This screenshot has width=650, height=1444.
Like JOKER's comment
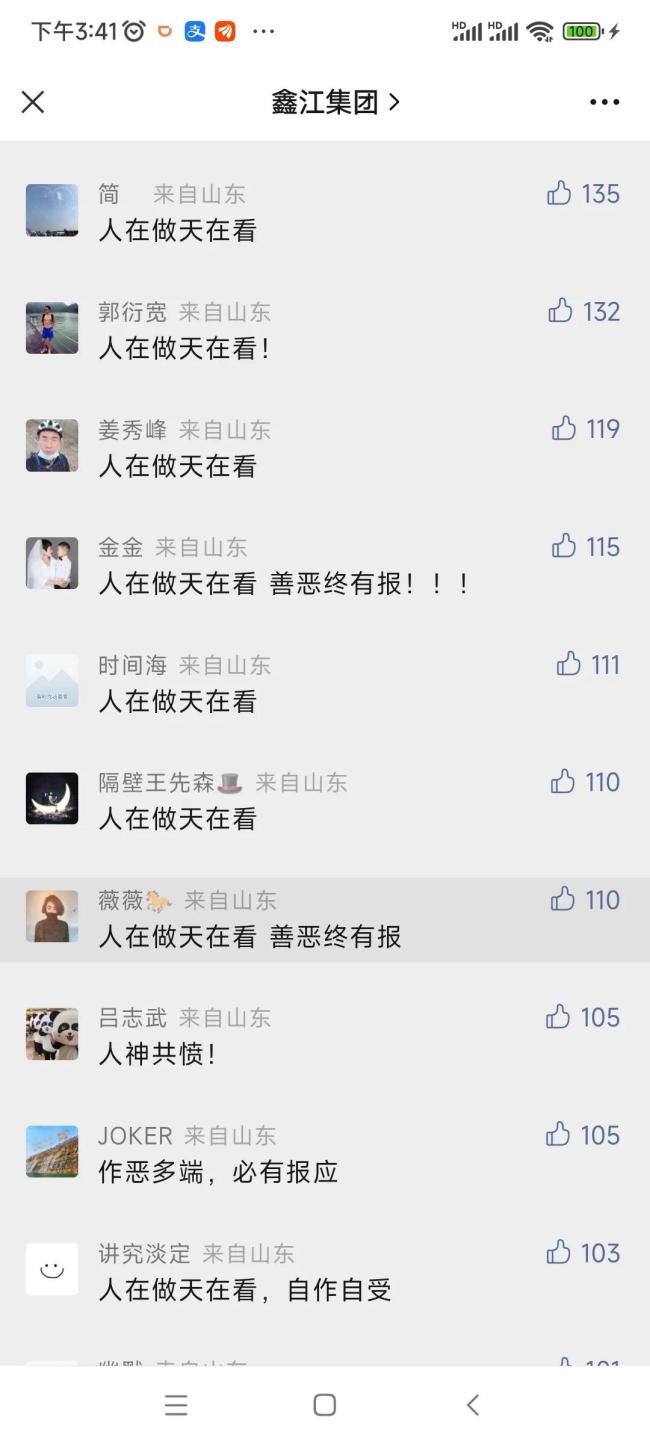pos(558,1135)
